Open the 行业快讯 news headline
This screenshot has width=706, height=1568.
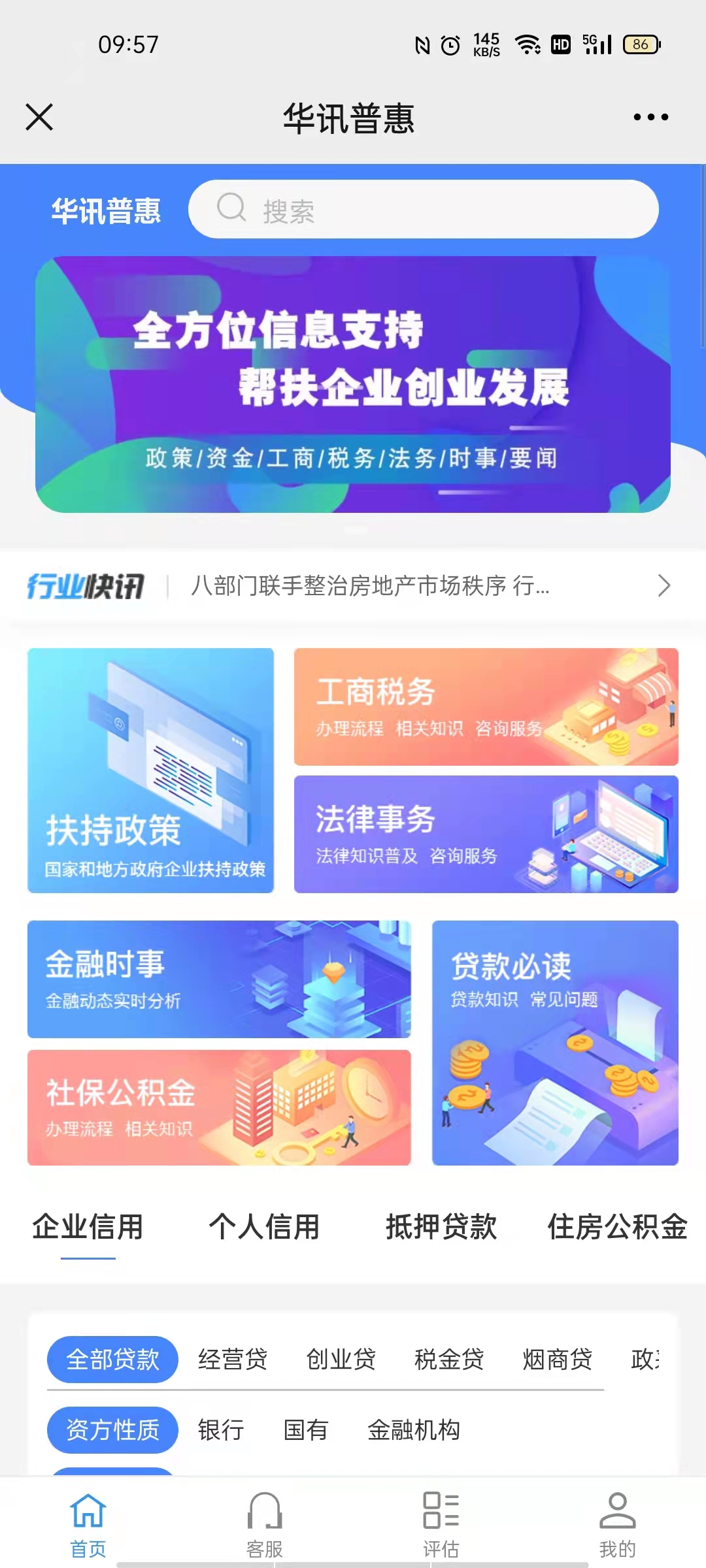[x=369, y=586]
